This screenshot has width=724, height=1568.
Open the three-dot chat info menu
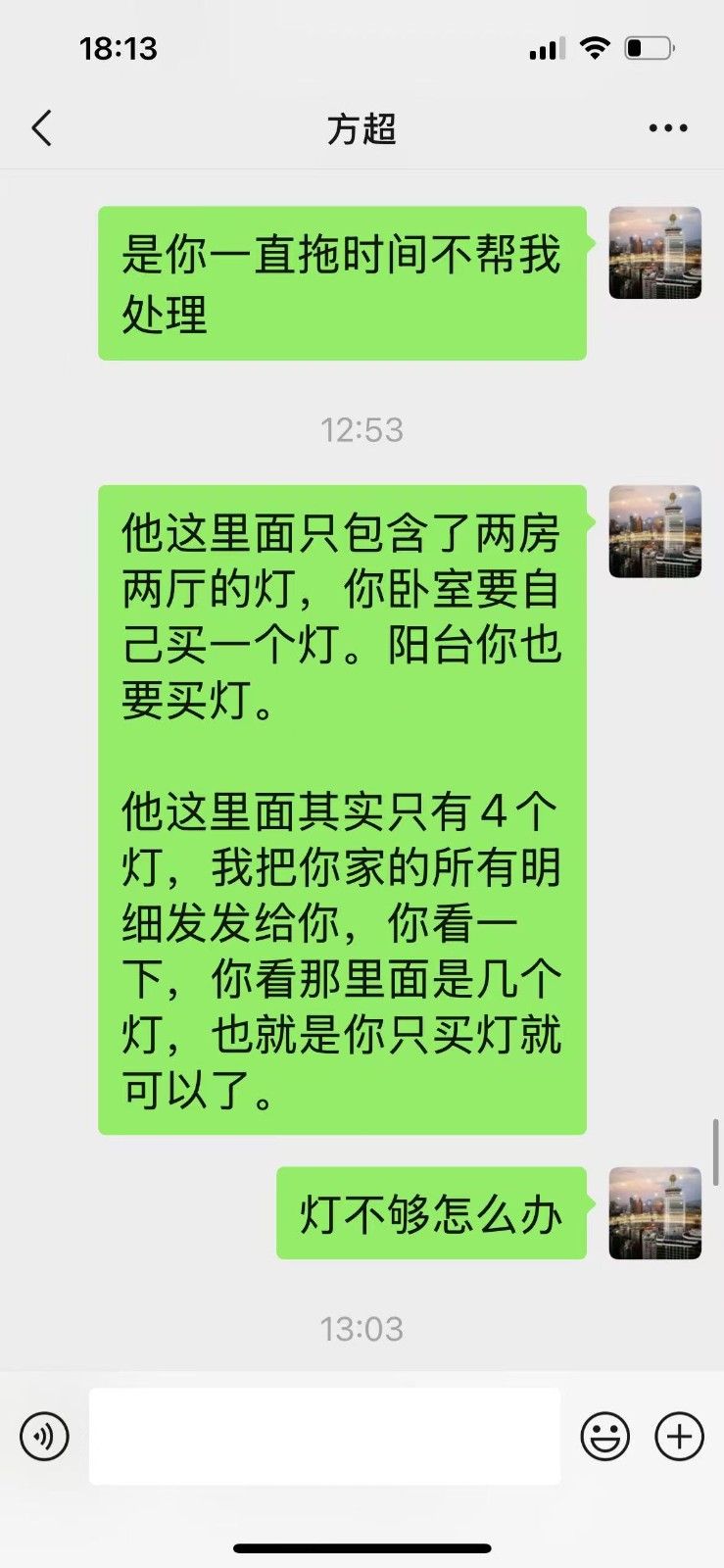point(667,128)
